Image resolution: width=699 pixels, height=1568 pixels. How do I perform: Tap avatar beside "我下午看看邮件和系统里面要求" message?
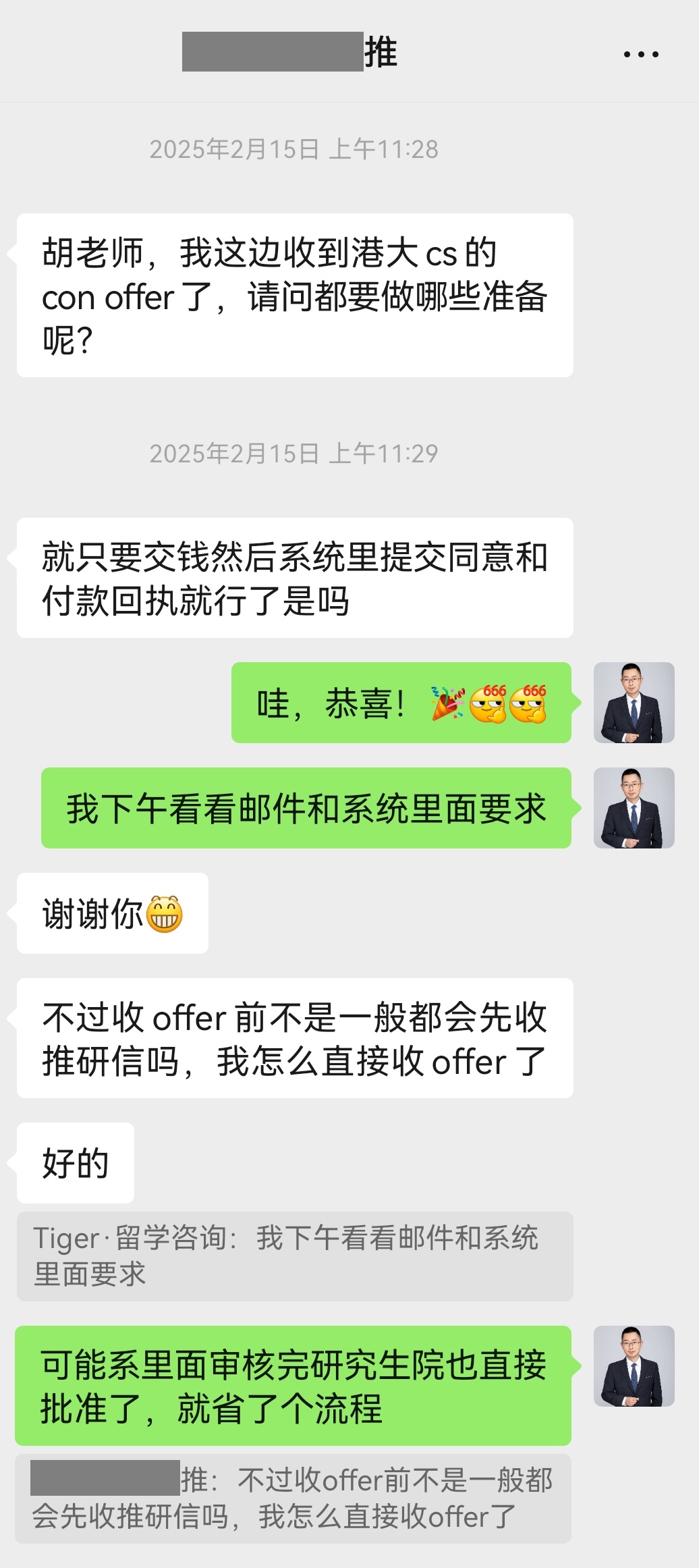(634, 808)
